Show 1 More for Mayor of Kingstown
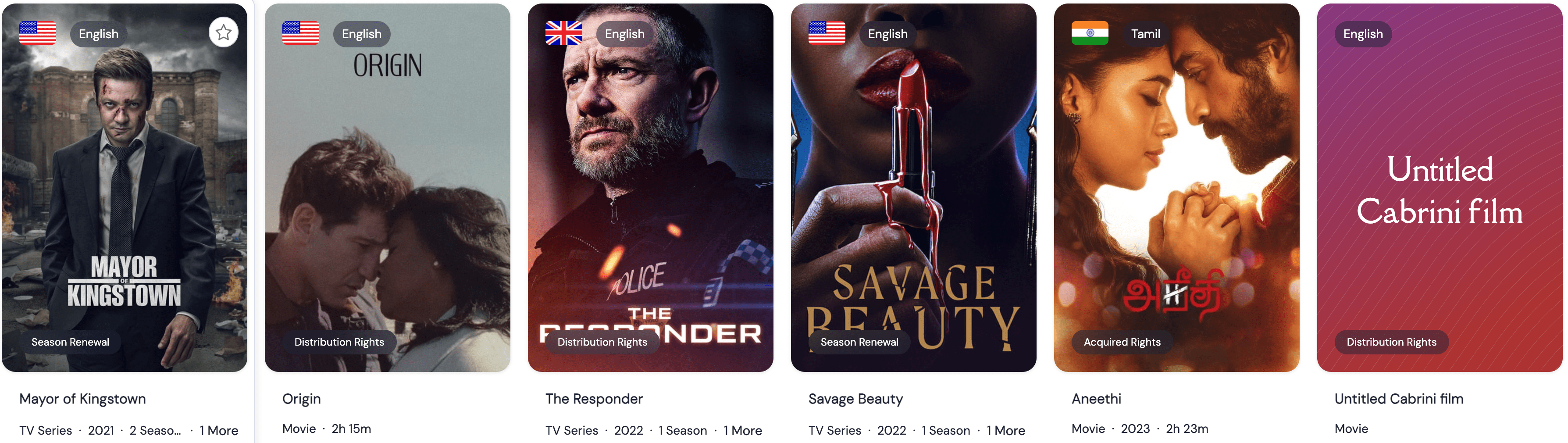 (218, 430)
